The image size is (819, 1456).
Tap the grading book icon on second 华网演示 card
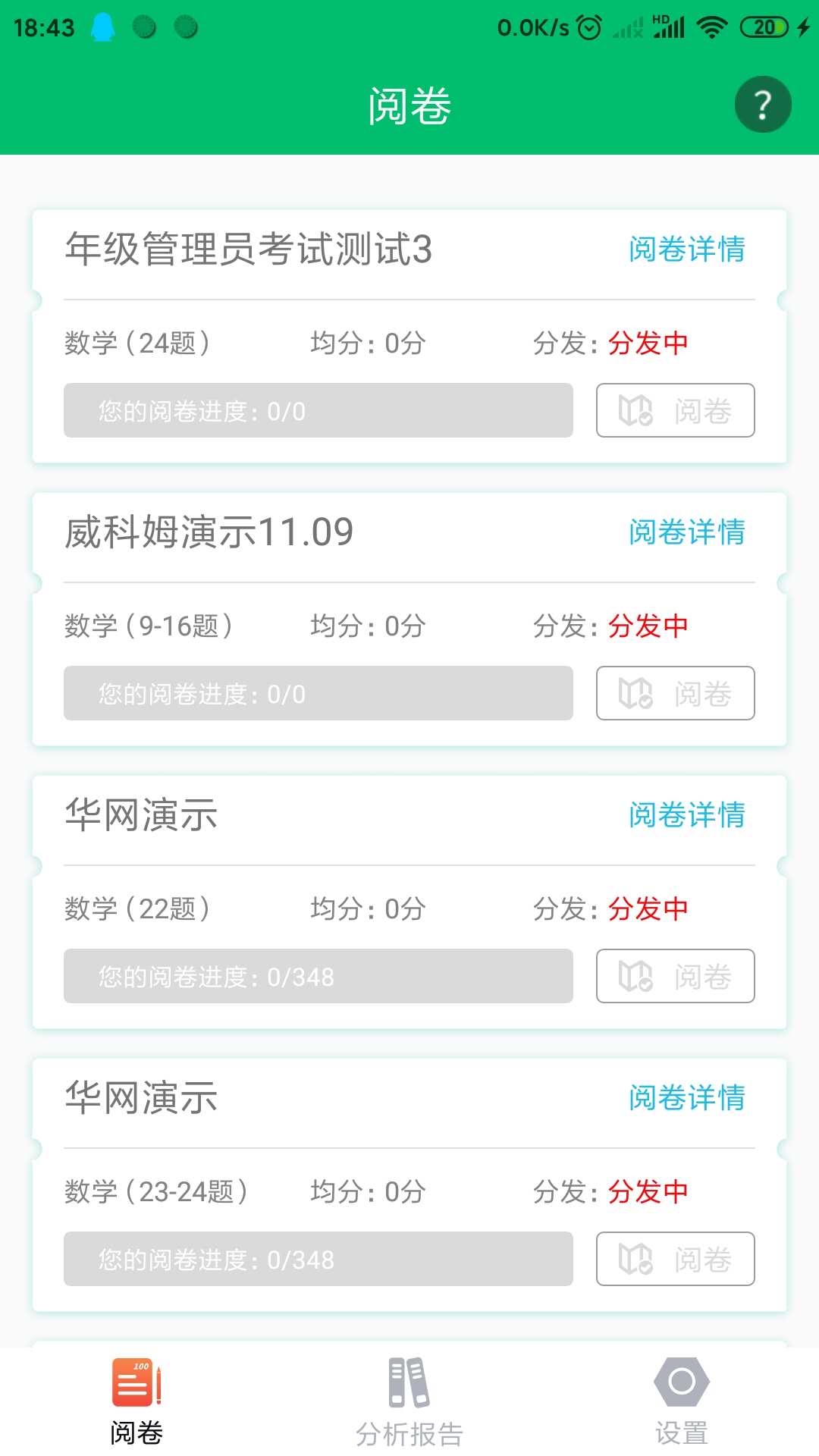pos(637,1259)
